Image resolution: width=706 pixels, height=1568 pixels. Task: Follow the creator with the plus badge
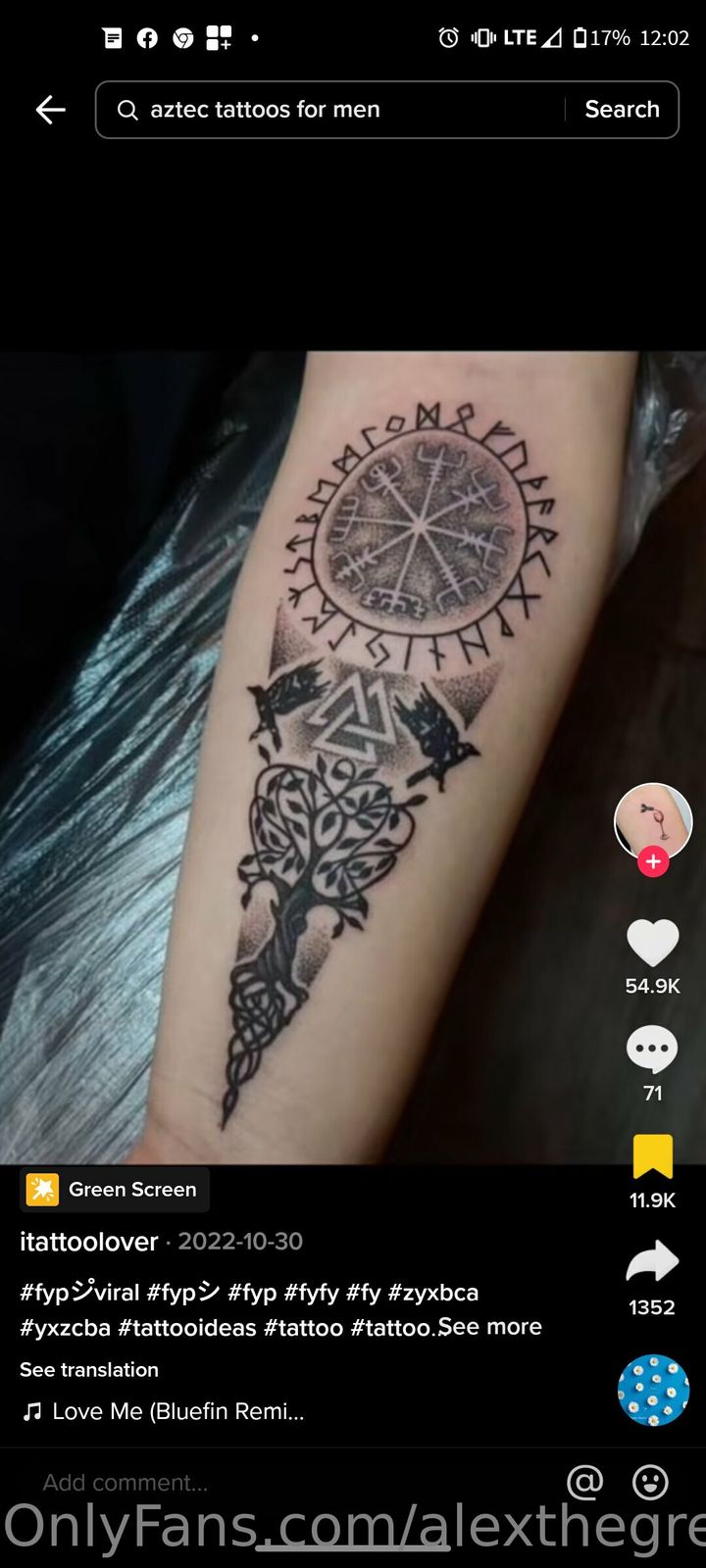coord(653,862)
